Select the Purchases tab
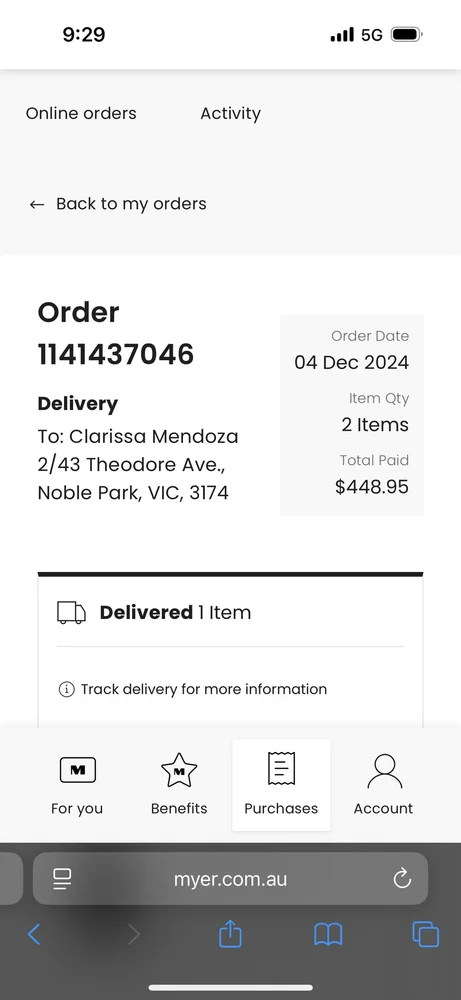 (x=281, y=784)
